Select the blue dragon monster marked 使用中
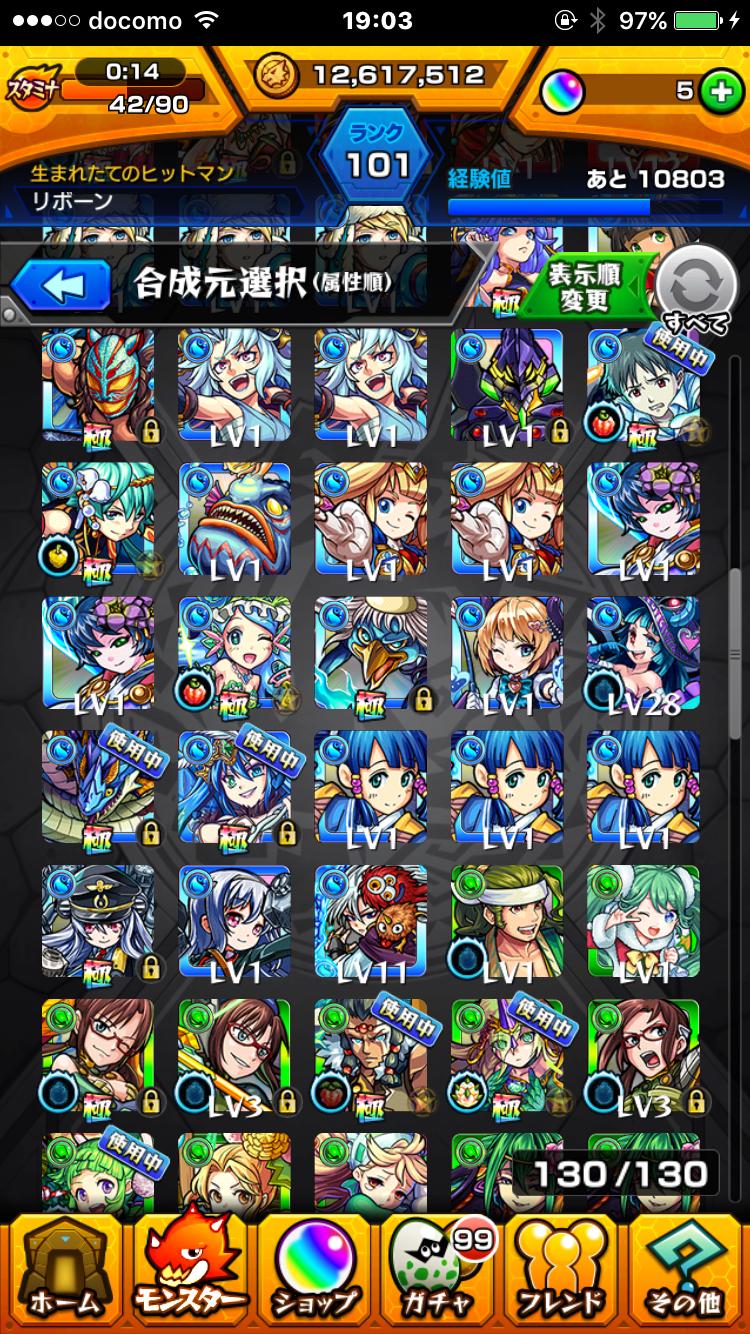 pos(98,787)
